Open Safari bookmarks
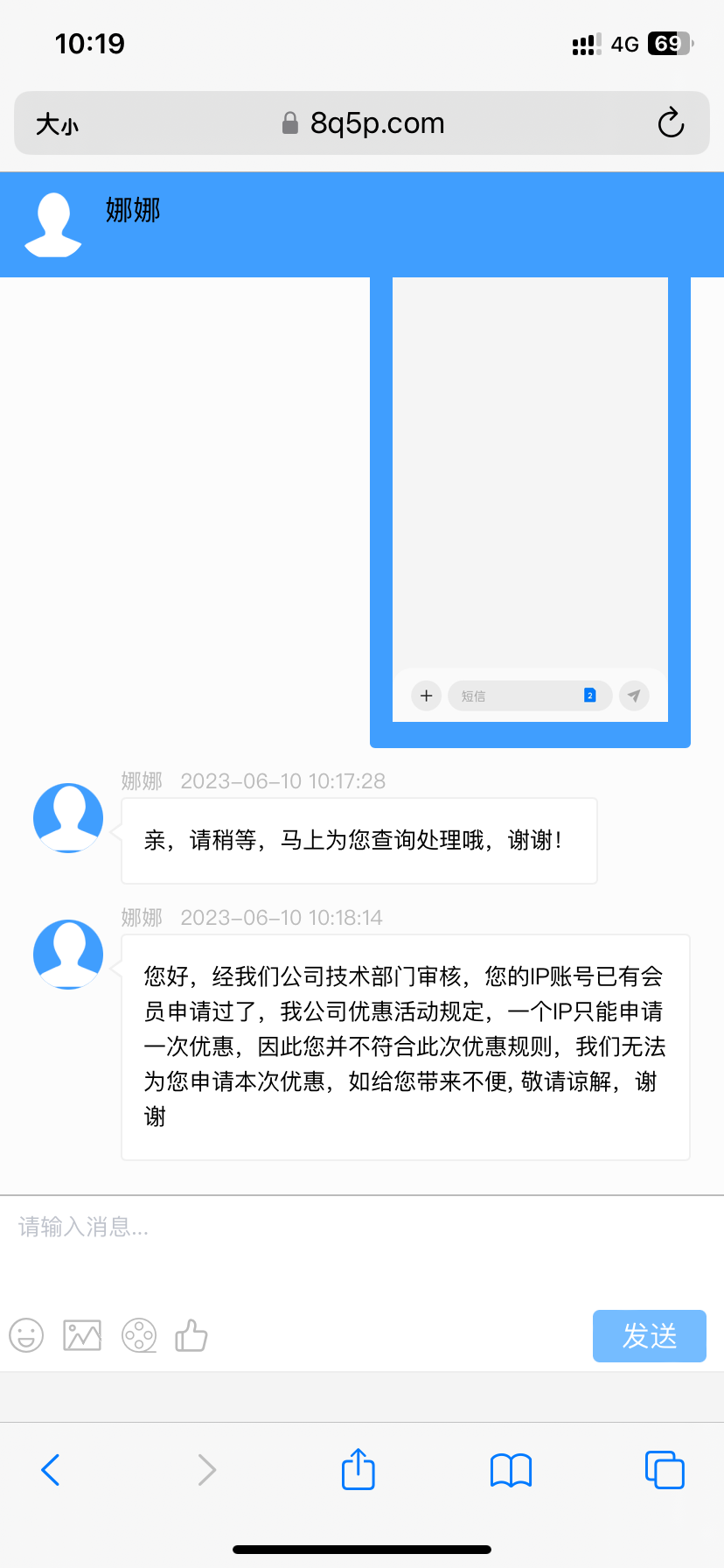This screenshot has height=1568, width=724. [511, 1470]
